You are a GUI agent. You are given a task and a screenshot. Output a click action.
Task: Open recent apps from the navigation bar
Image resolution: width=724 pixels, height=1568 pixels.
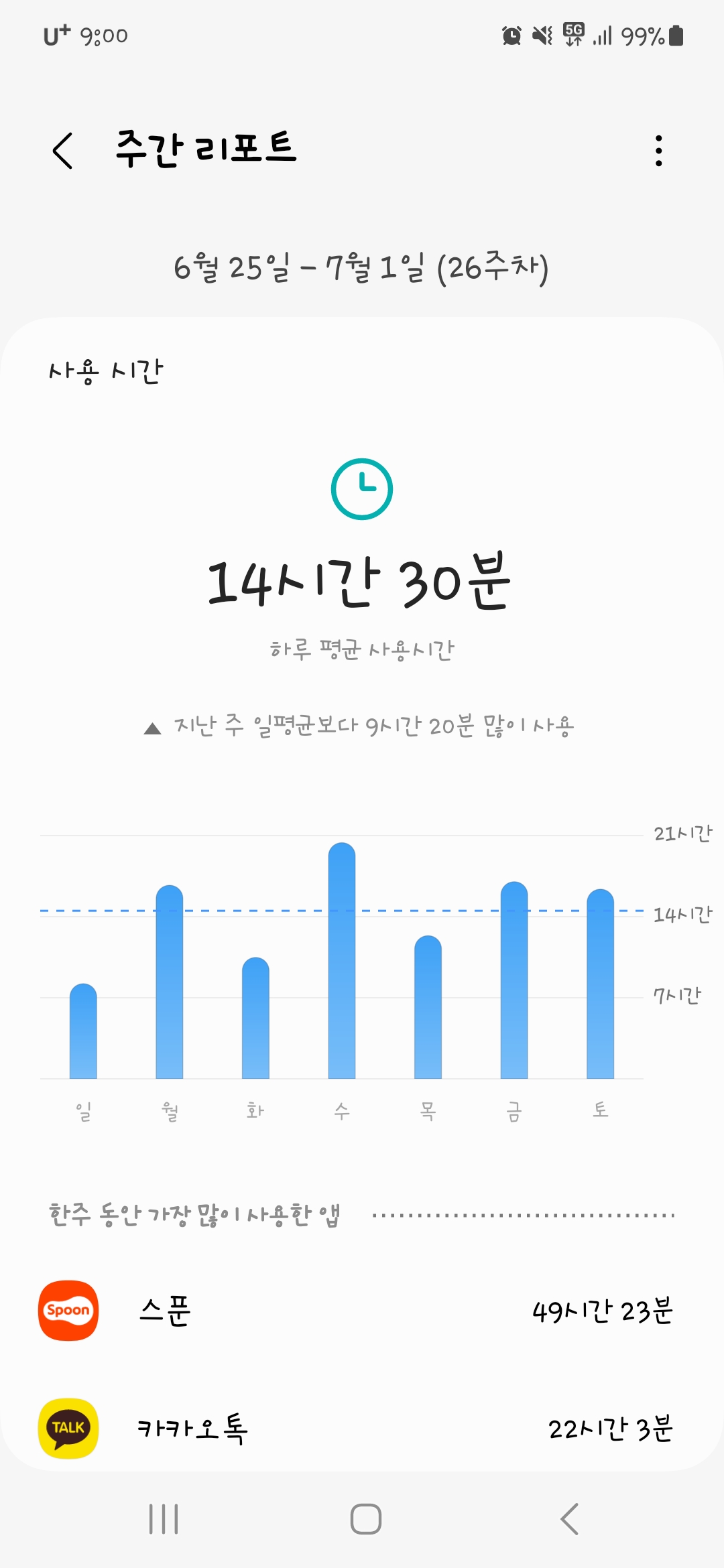pos(164,1519)
